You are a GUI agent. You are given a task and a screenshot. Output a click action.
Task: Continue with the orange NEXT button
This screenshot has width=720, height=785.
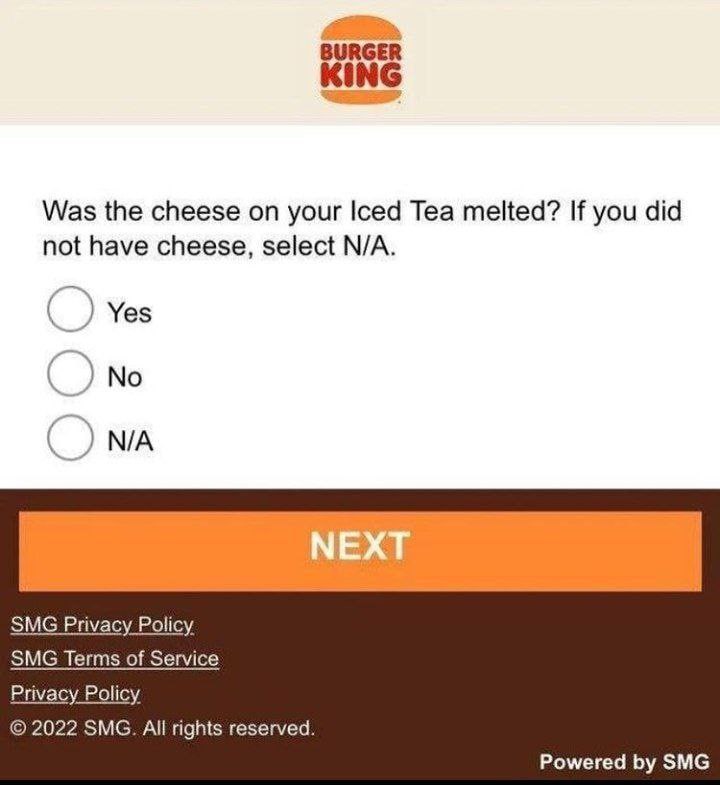(360, 548)
